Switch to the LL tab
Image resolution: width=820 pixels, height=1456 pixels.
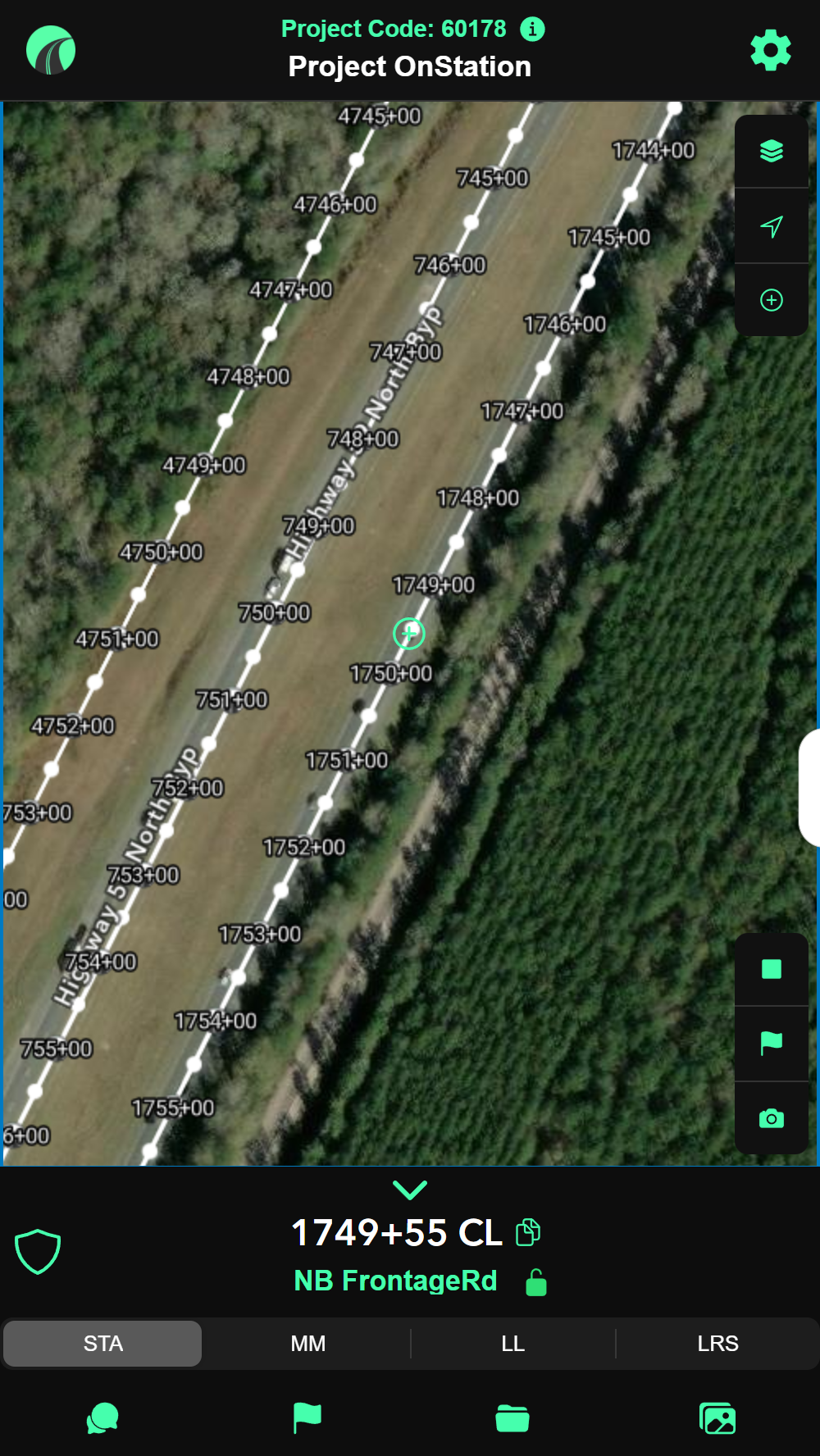click(513, 1344)
